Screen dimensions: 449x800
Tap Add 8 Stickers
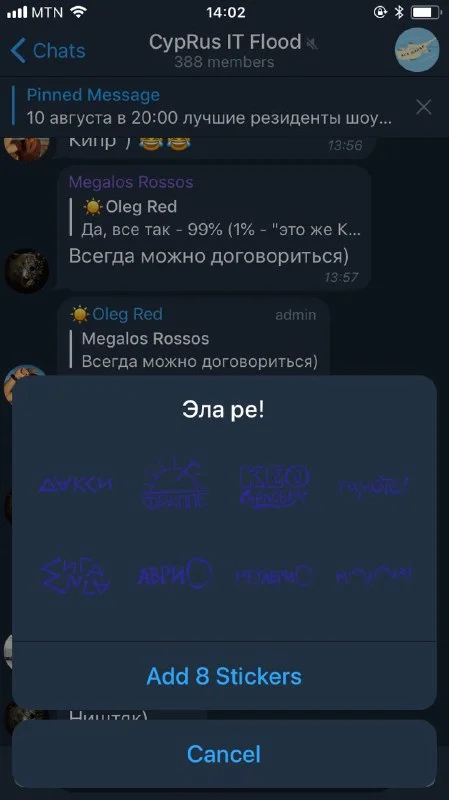tap(224, 676)
